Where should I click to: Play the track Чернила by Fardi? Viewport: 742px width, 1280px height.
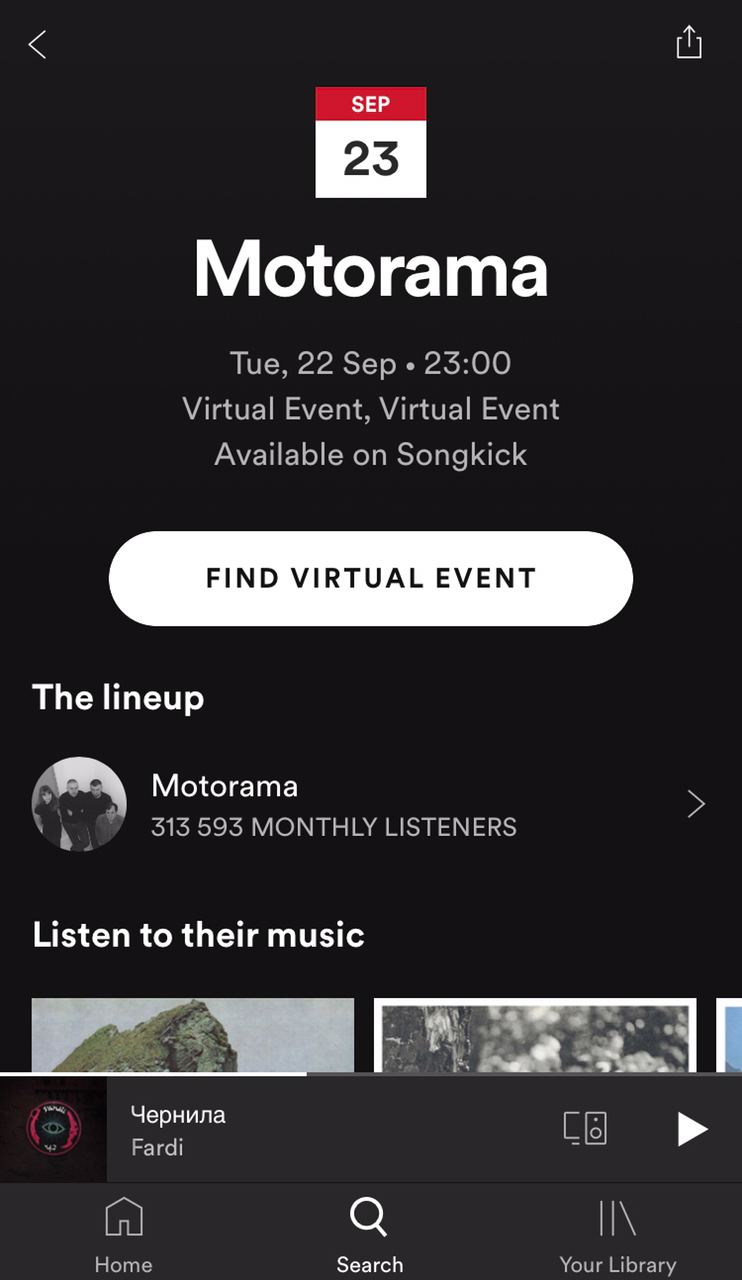pos(692,1129)
